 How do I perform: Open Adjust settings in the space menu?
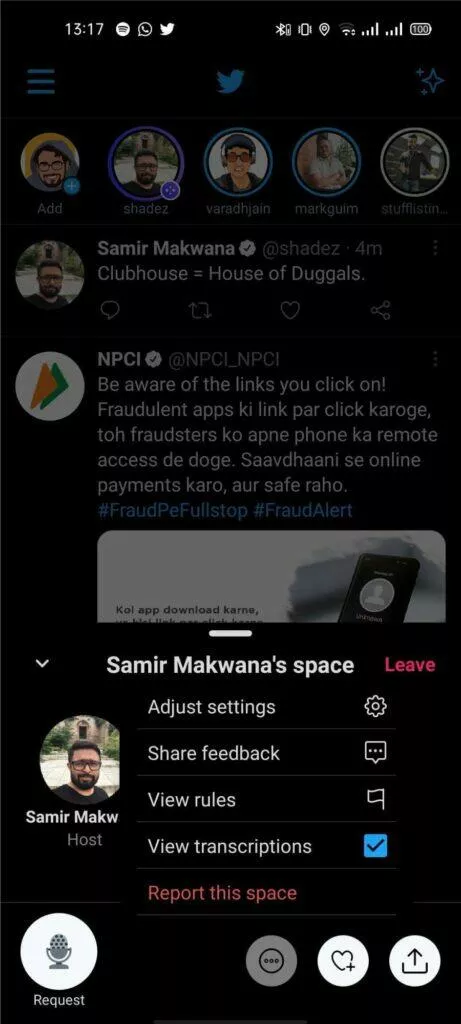266,707
